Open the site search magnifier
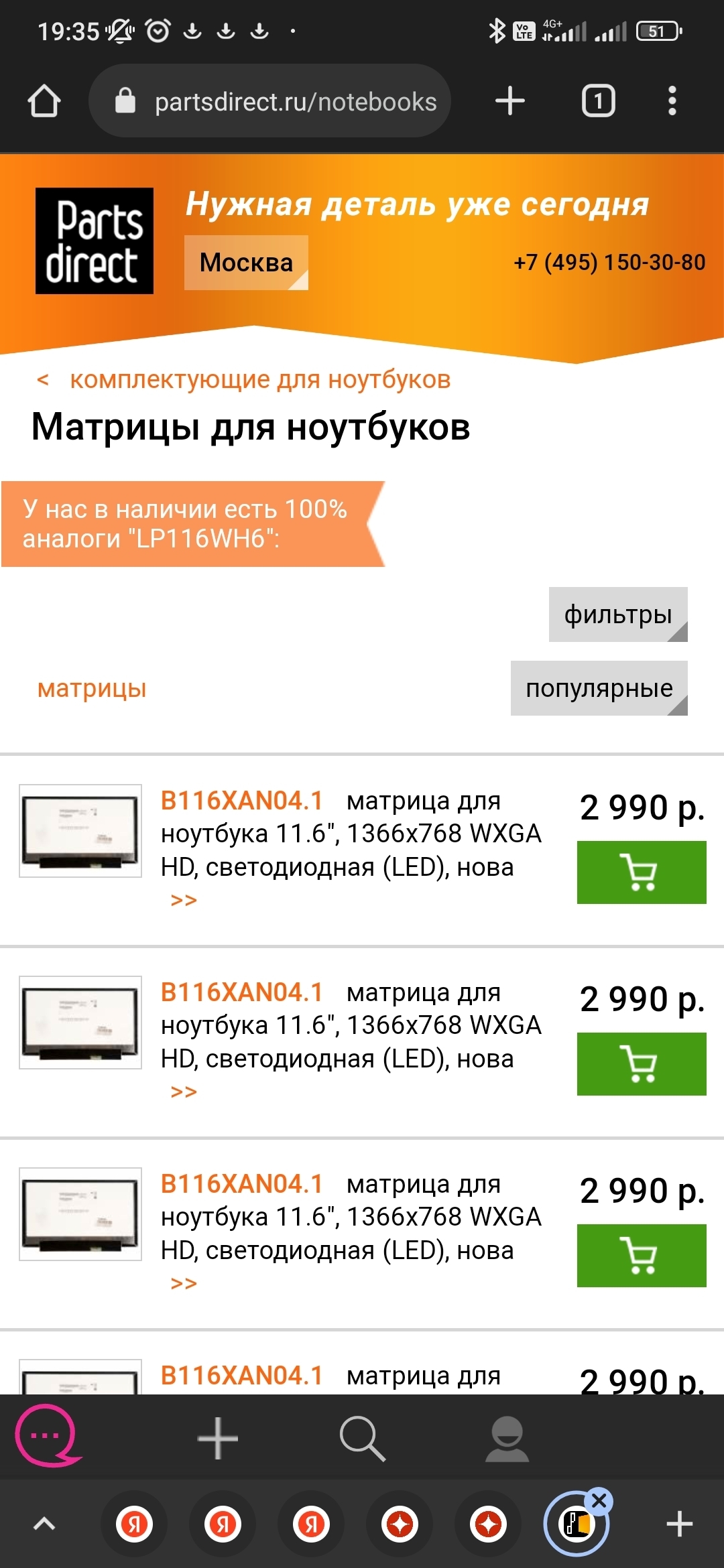The height and width of the screenshot is (1568, 724). [362, 1438]
